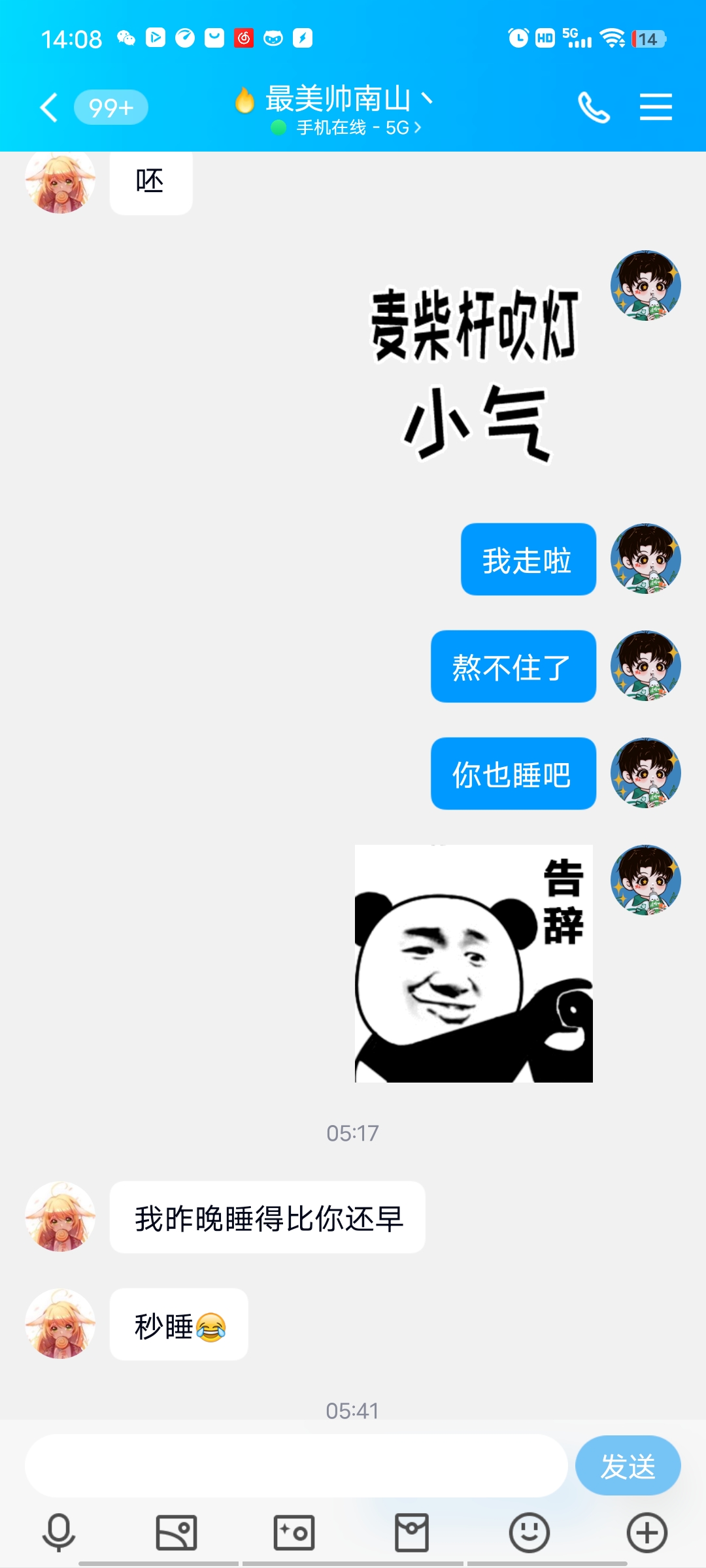
Task: Open the chat settings menu
Action: coord(656,107)
